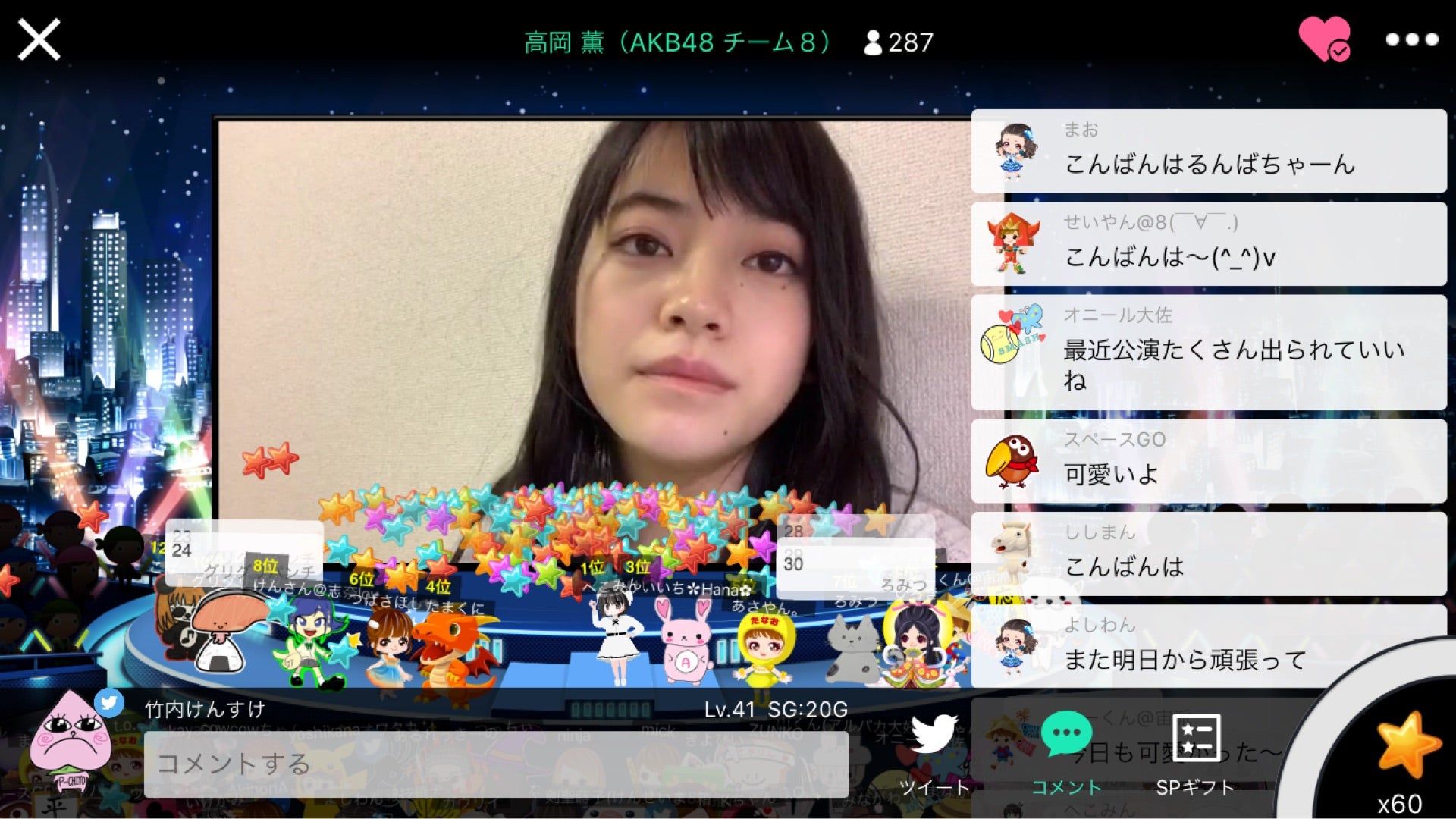
Task: Open スペースGO's 可愛いよ comment
Action: (1208, 460)
